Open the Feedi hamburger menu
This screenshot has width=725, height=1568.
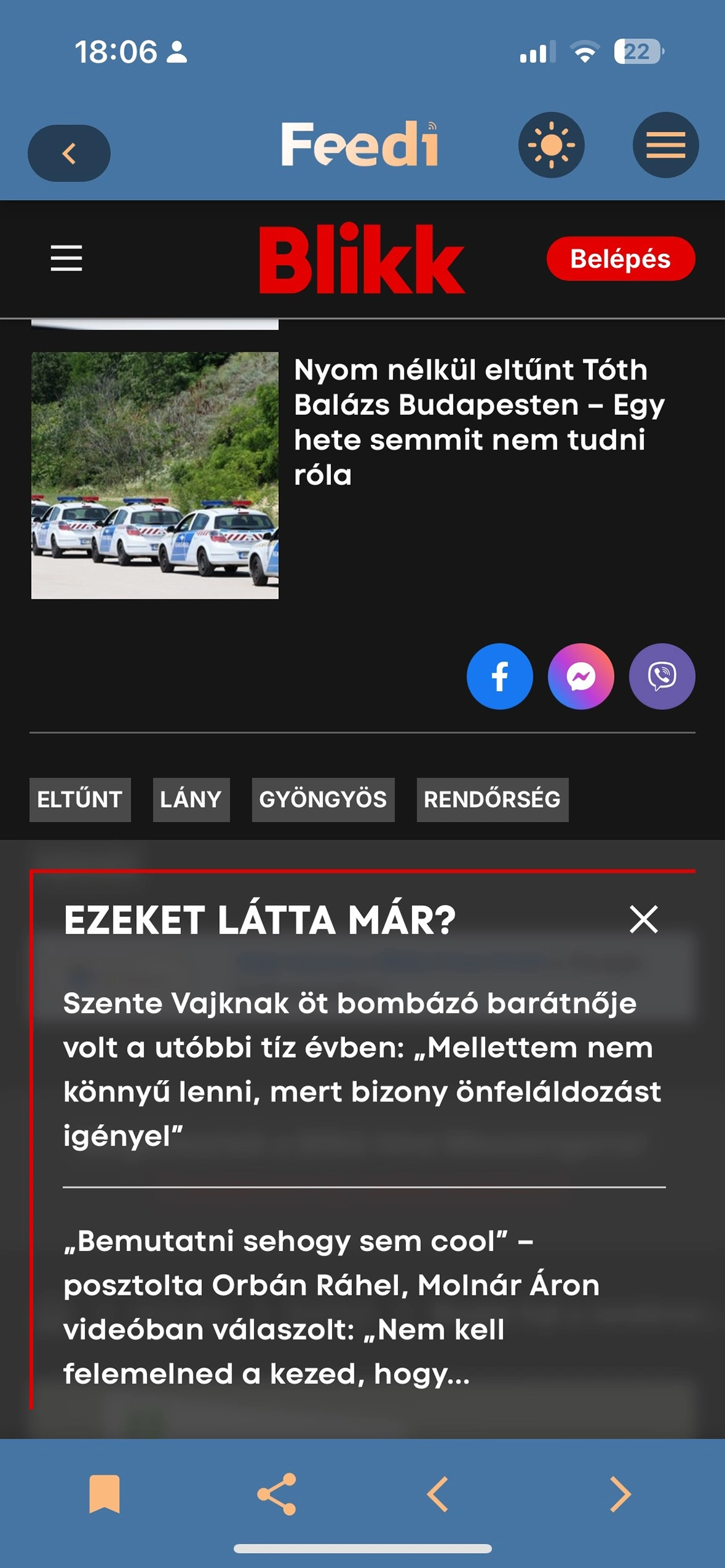point(666,145)
